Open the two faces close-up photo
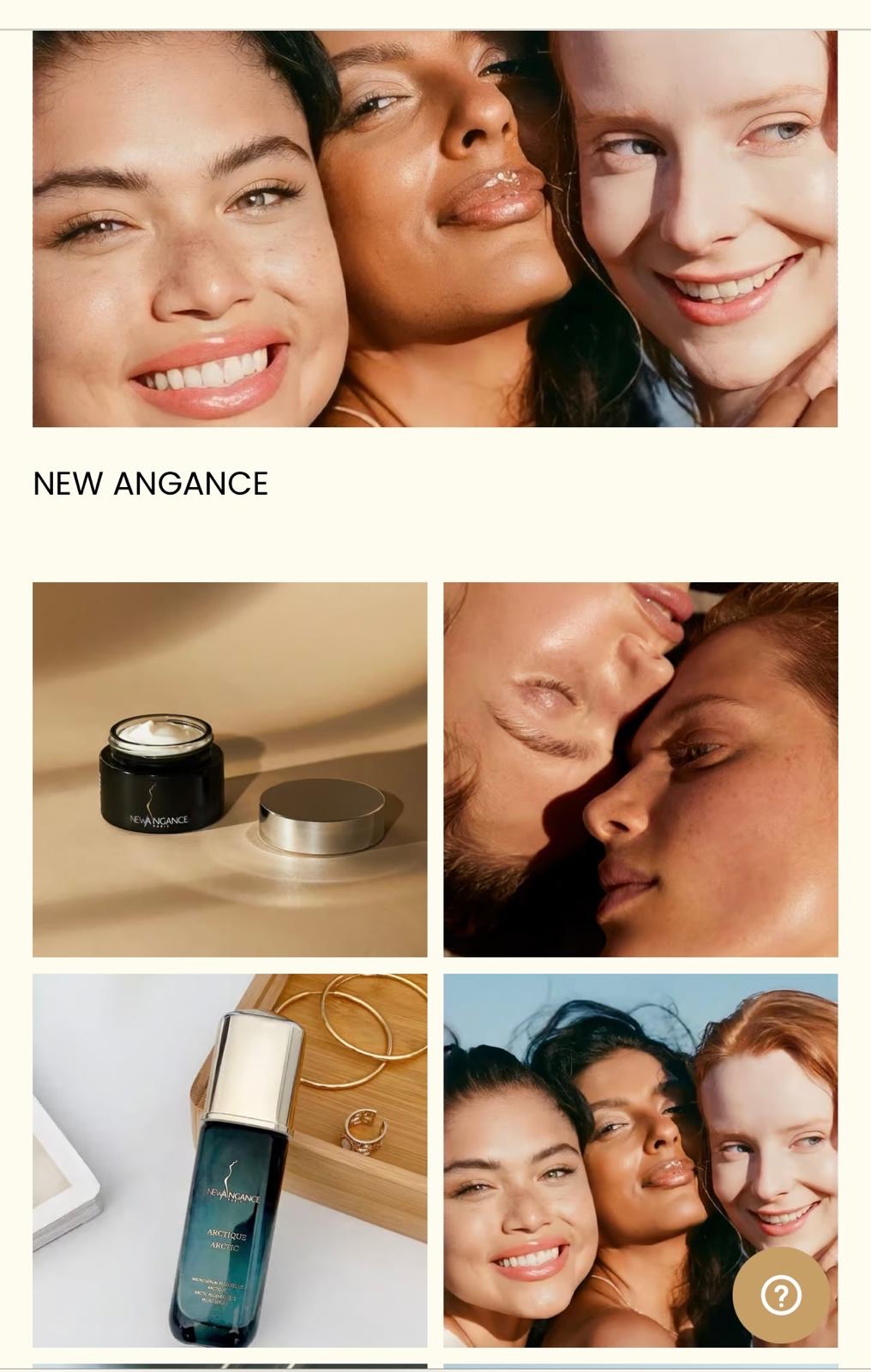Screen dimensions: 871x1372 [640, 769]
